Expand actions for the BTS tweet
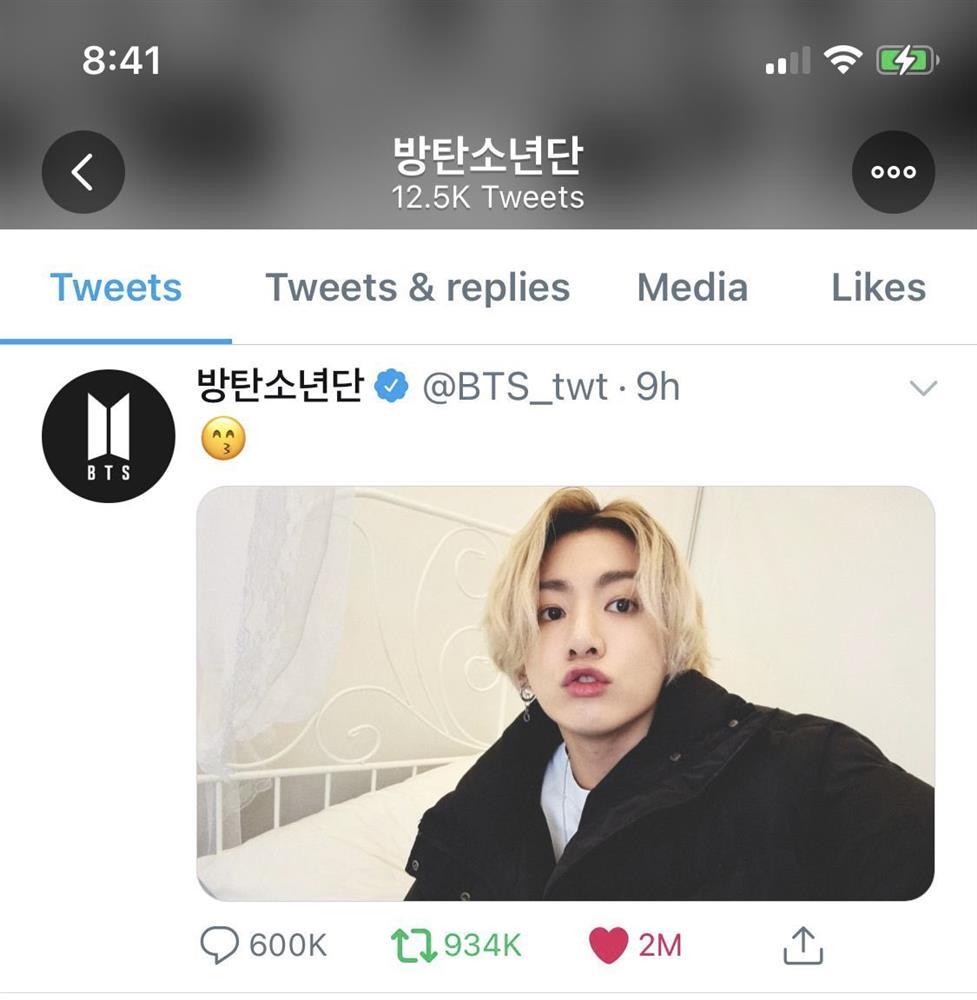 [925, 386]
